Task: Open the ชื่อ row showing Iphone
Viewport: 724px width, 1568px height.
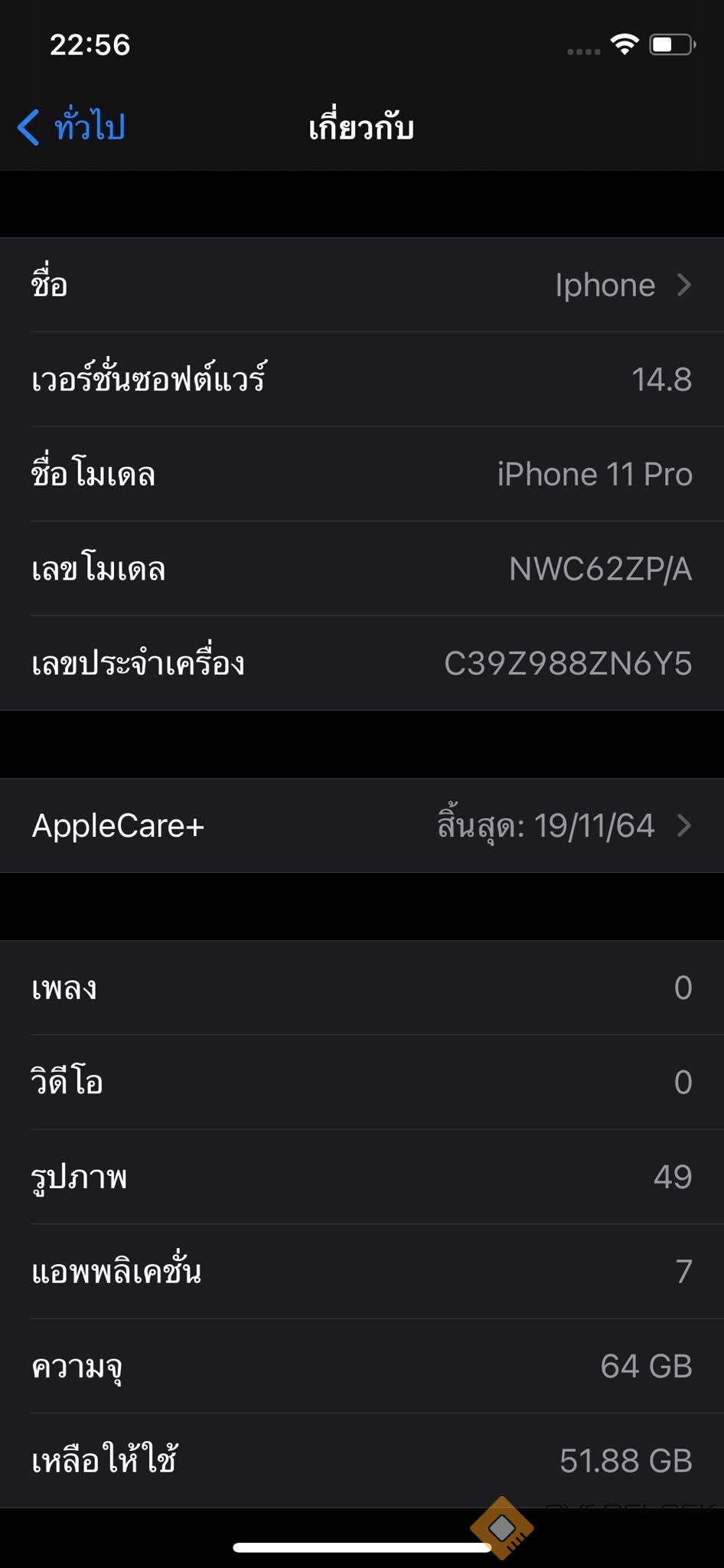Action: [x=361, y=285]
